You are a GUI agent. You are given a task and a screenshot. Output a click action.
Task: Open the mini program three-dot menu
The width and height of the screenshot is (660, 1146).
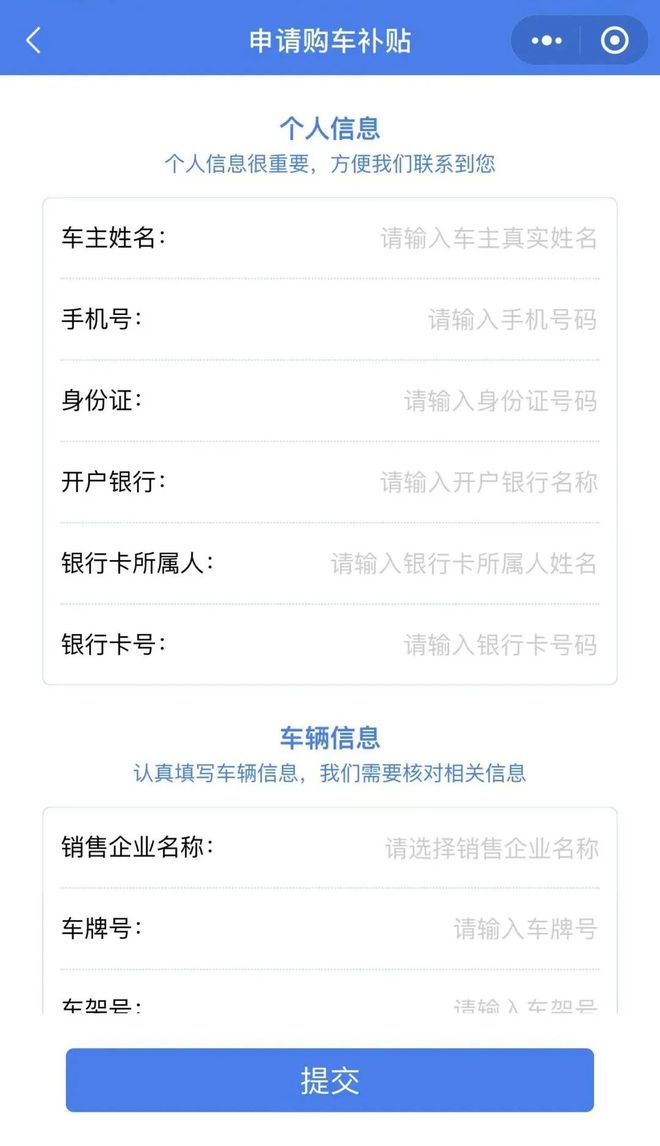coord(546,40)
